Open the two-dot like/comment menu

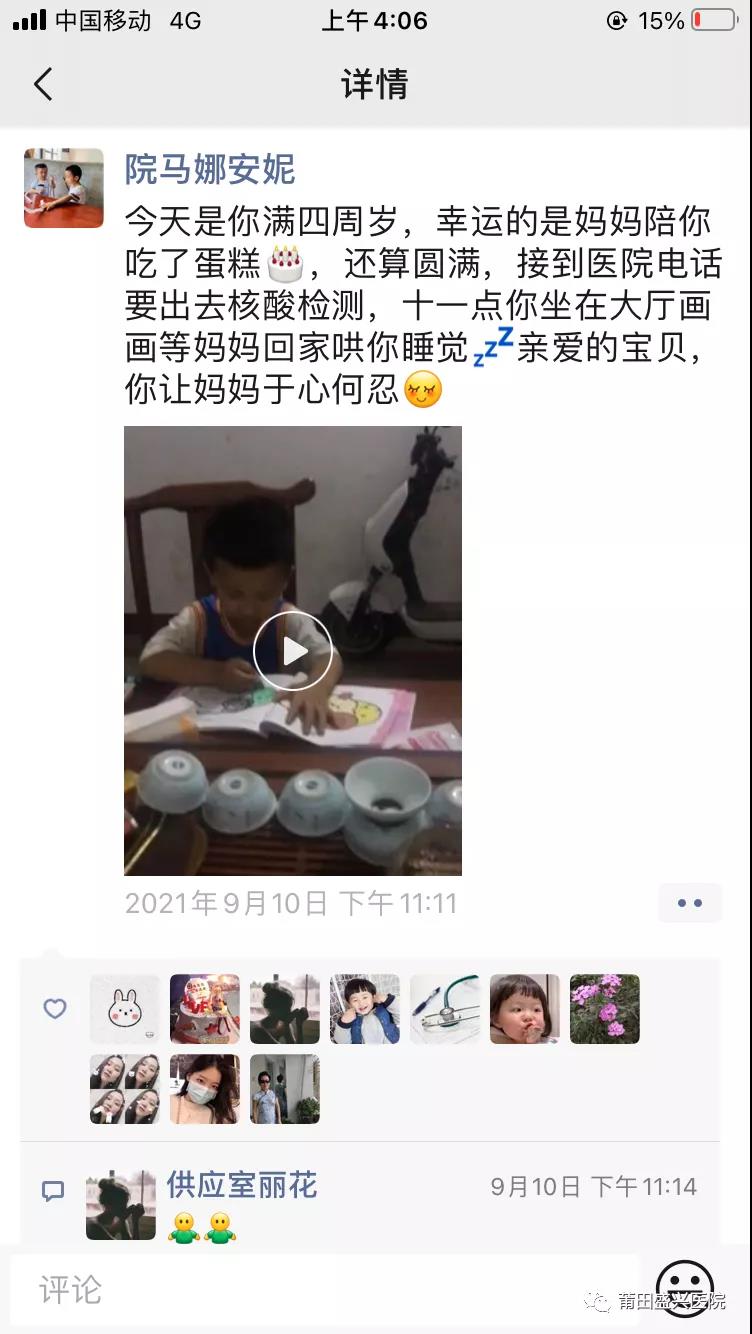689,903
